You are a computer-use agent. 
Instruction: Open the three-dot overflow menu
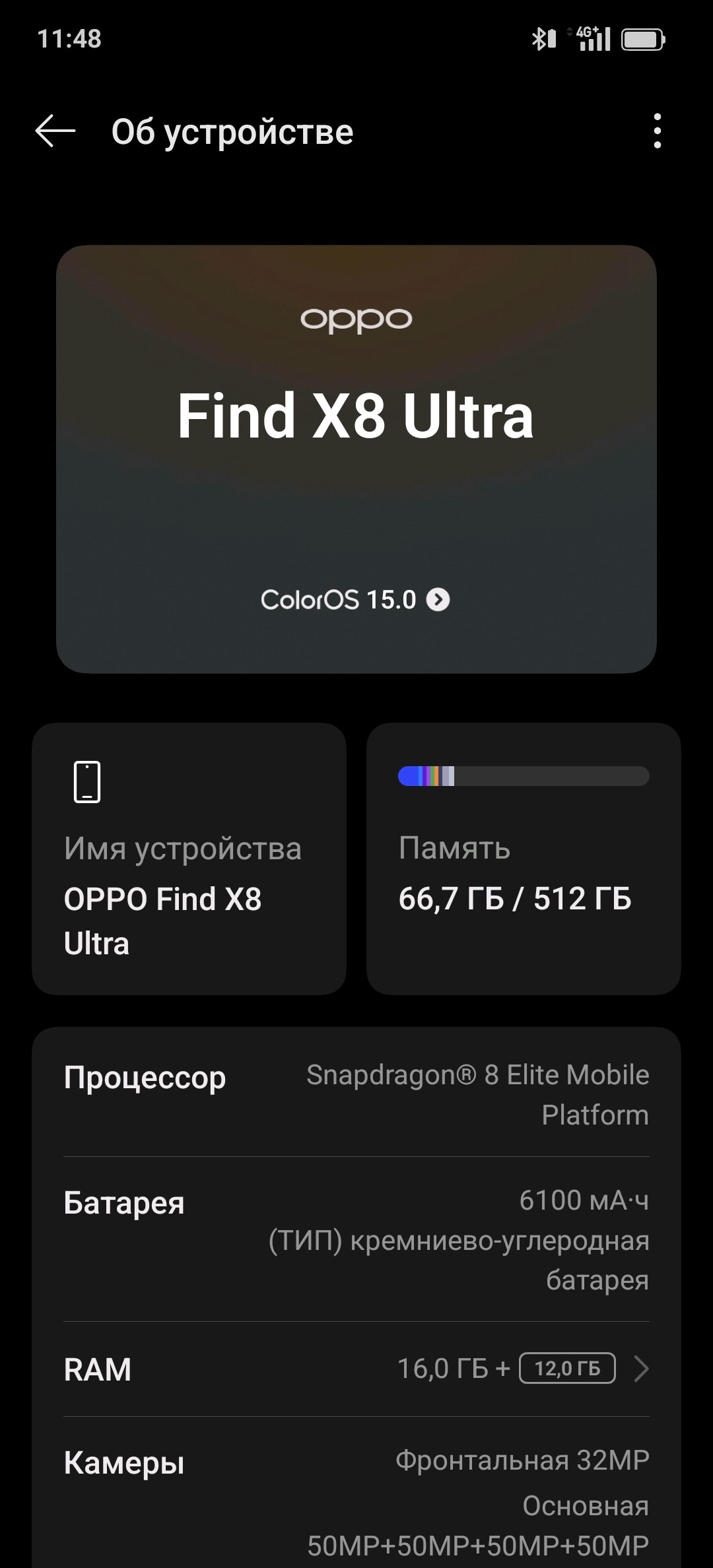656,131
